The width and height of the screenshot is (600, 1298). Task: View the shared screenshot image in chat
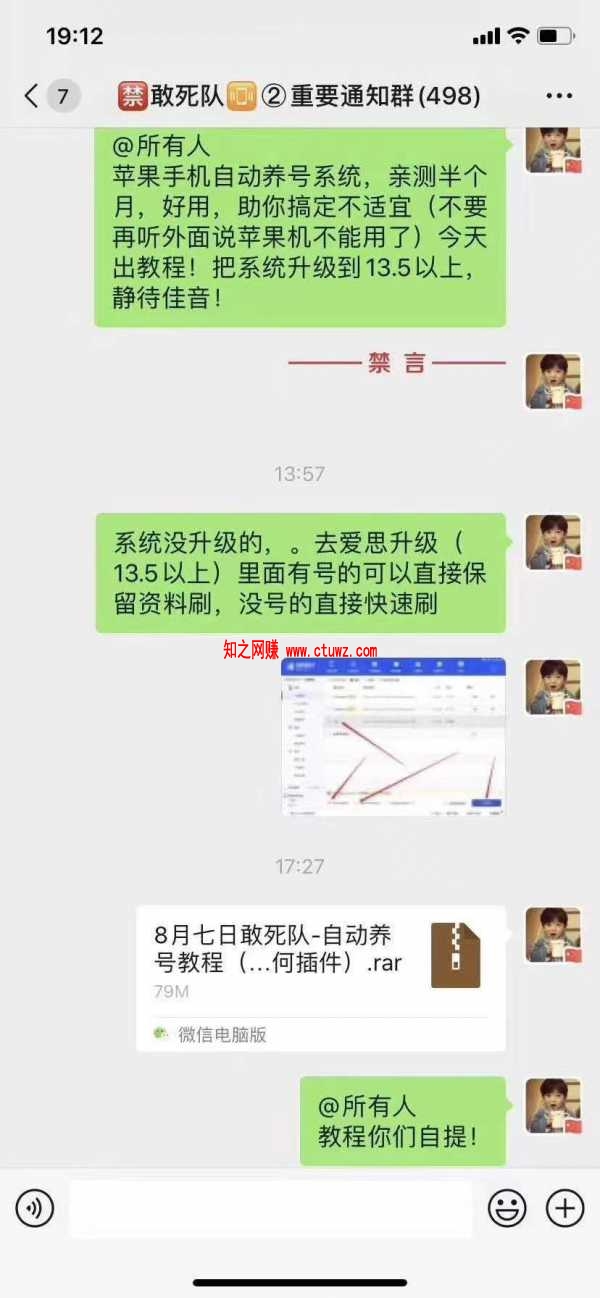tap(393, 737)
